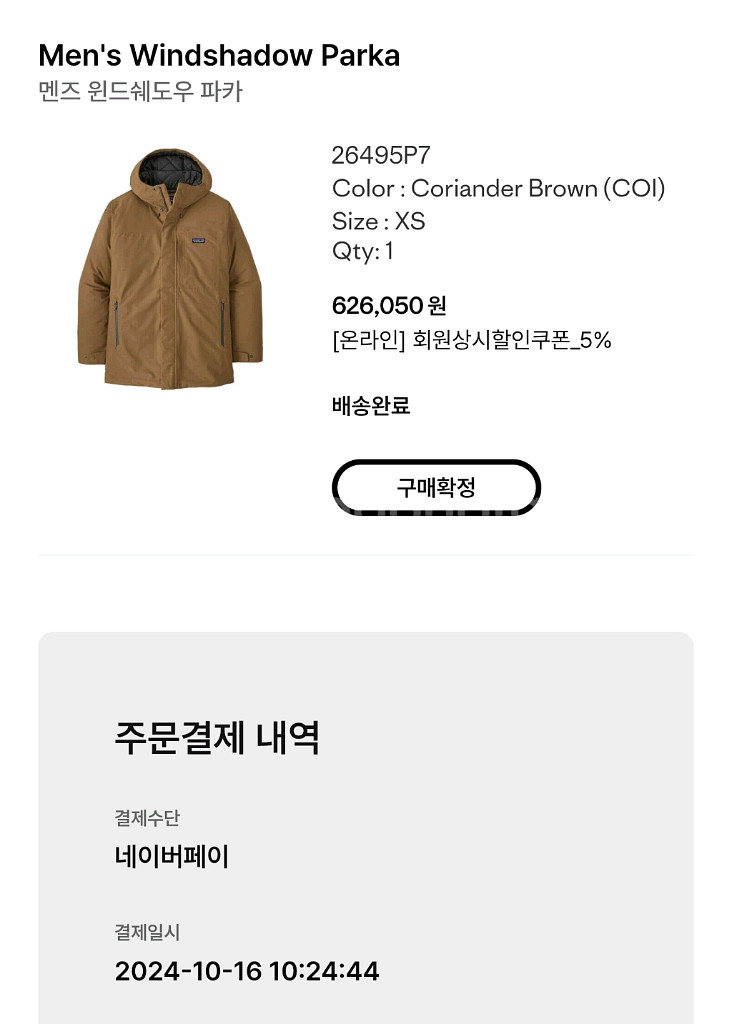Click the payment date 2024-10-16 10:24:44
This screenshot has height=1024, width=732.
tap(246, 971)
